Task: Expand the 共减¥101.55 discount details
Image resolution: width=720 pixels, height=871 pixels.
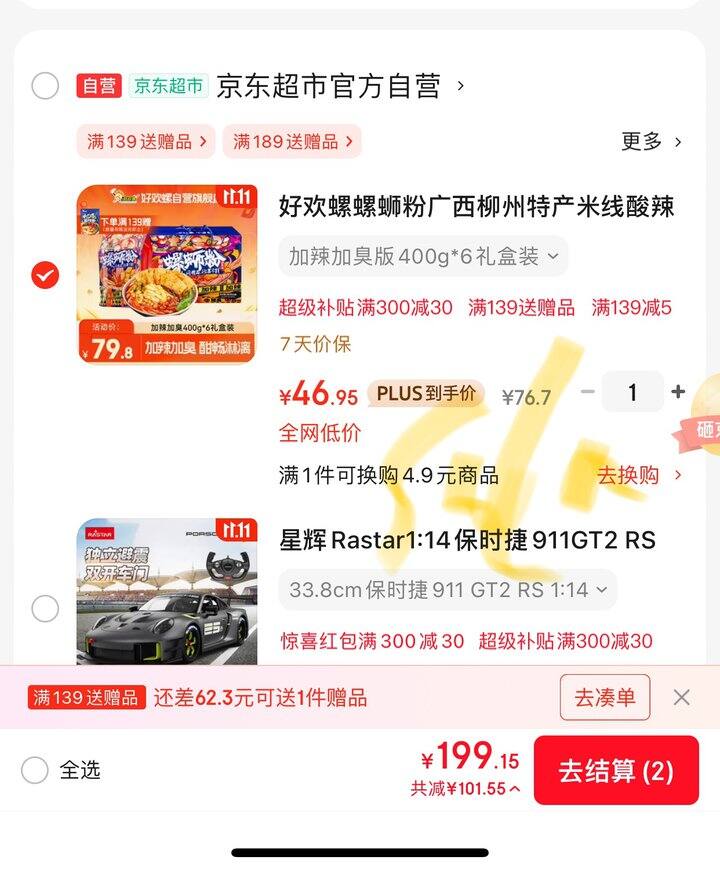Action: tap(465, 788)
